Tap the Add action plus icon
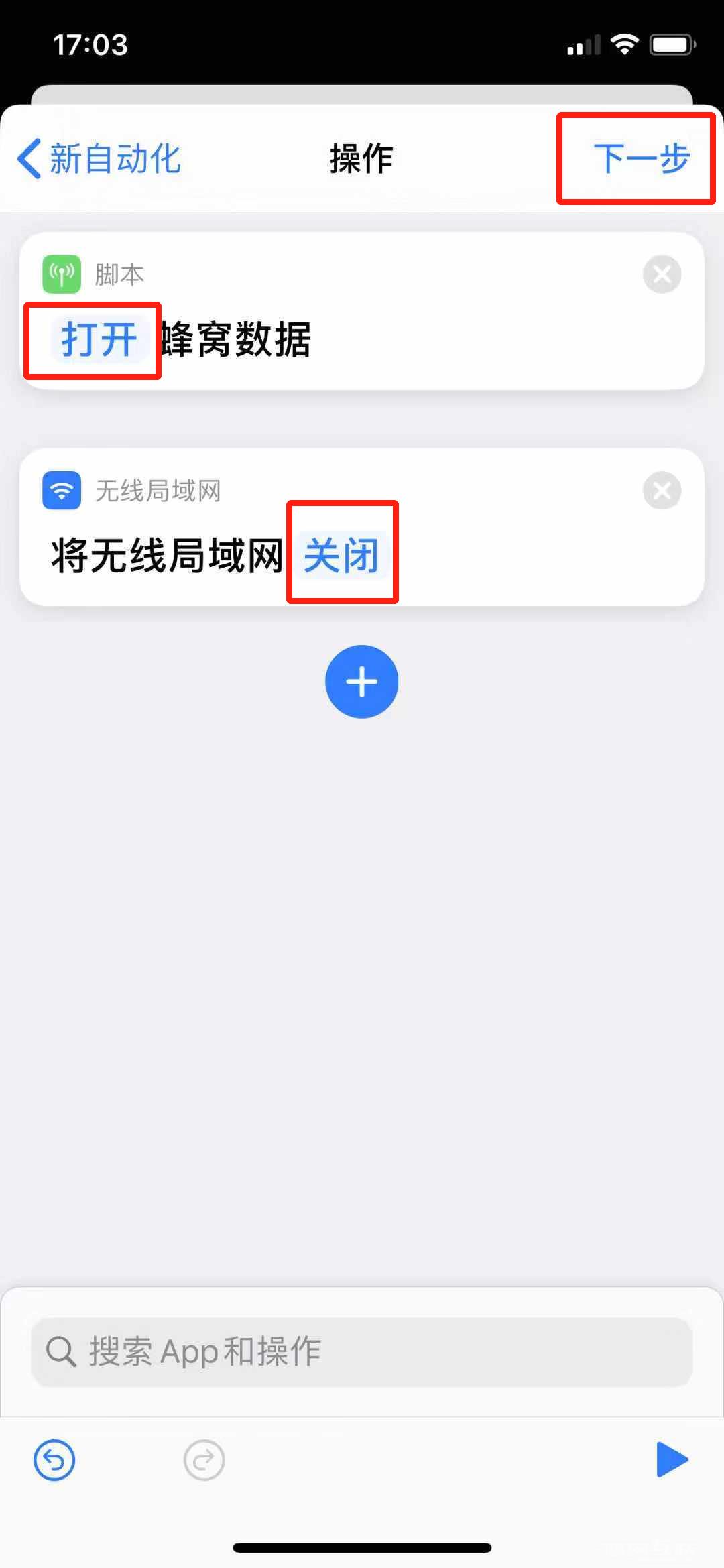 click(x=361, y=681)
